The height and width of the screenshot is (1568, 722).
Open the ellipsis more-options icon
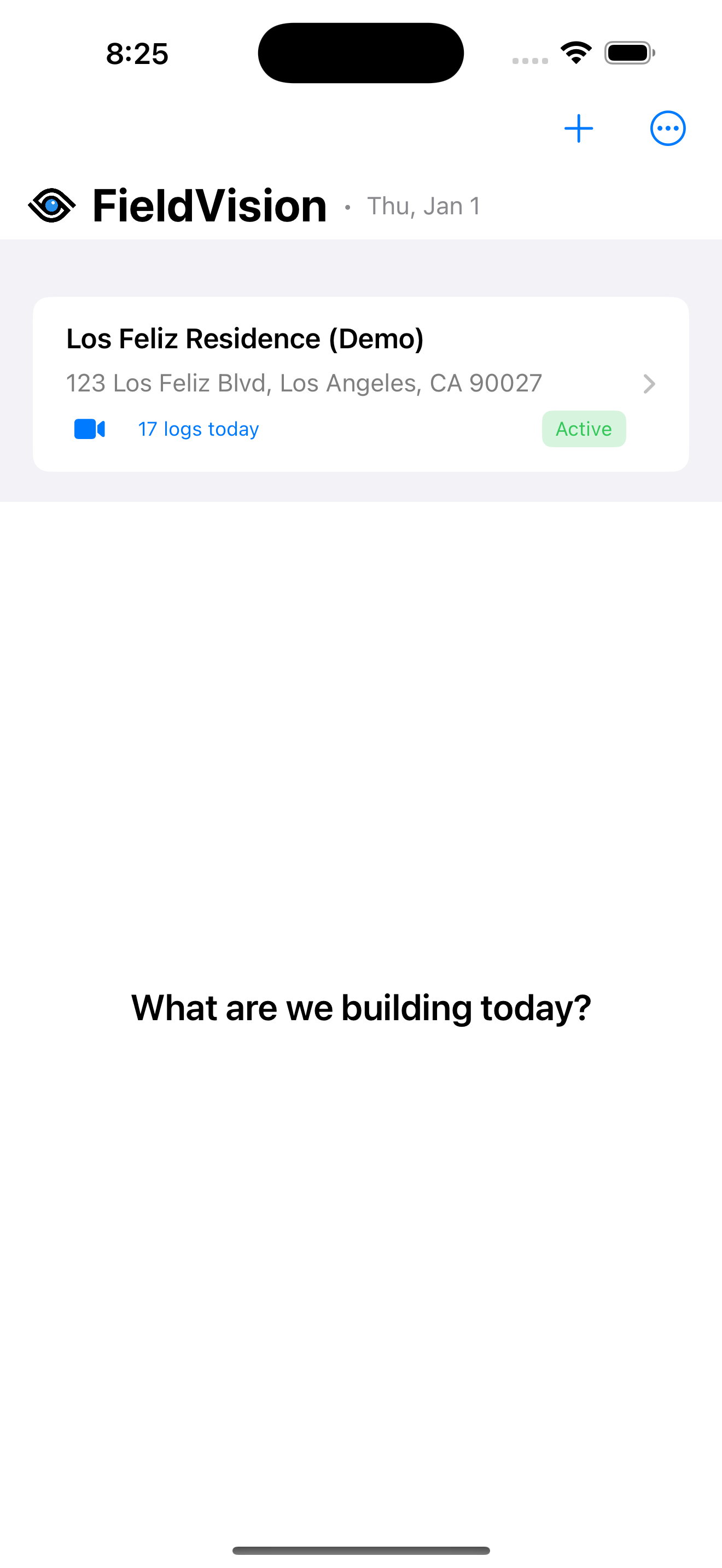tap(668, 128)
